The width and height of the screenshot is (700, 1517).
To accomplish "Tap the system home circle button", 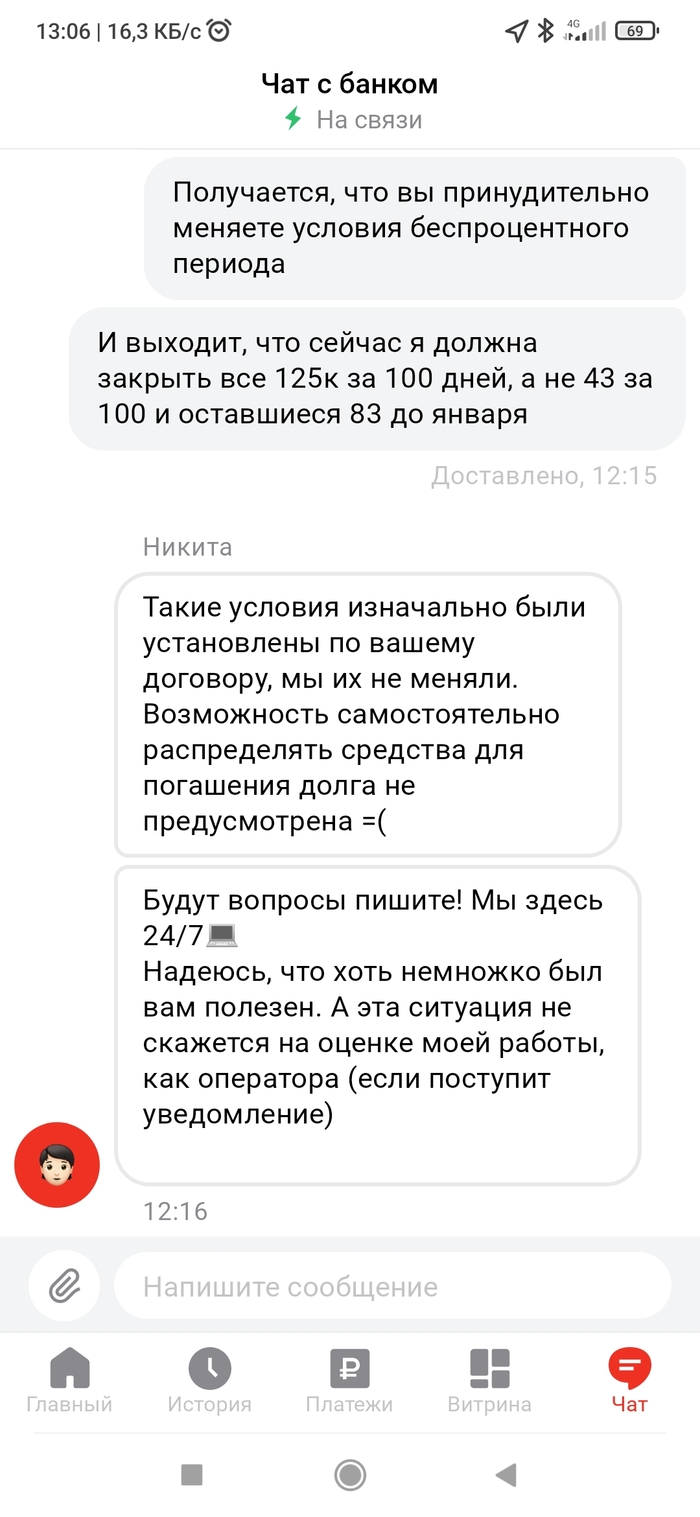I will click(x=350, y=1474).
